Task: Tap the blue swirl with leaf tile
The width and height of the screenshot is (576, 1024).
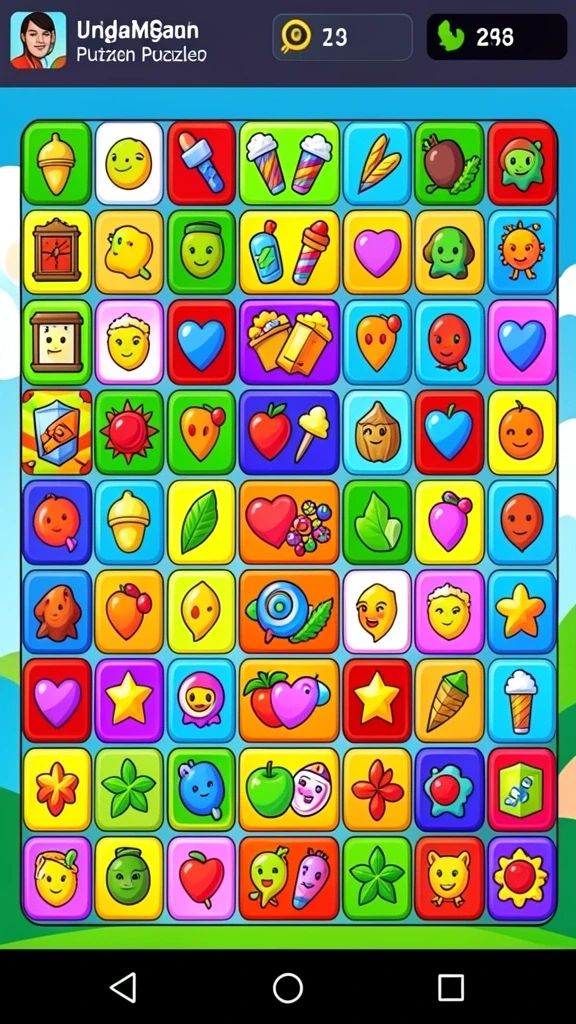Action: (x=289, y=611)
